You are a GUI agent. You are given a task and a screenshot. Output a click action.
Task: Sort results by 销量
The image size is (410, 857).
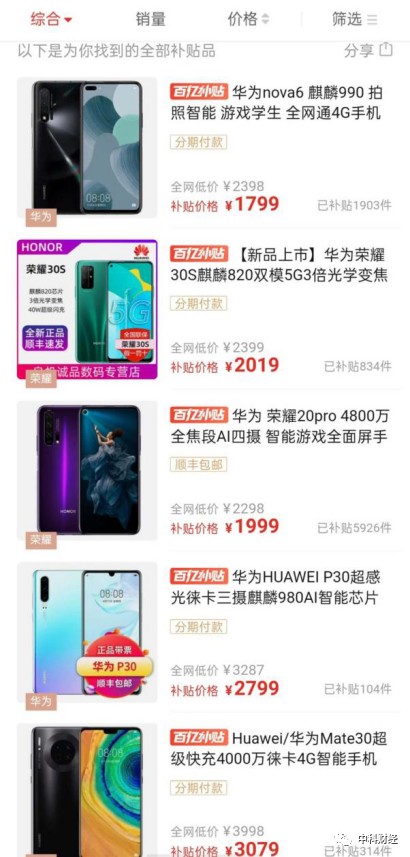point(150,20)
